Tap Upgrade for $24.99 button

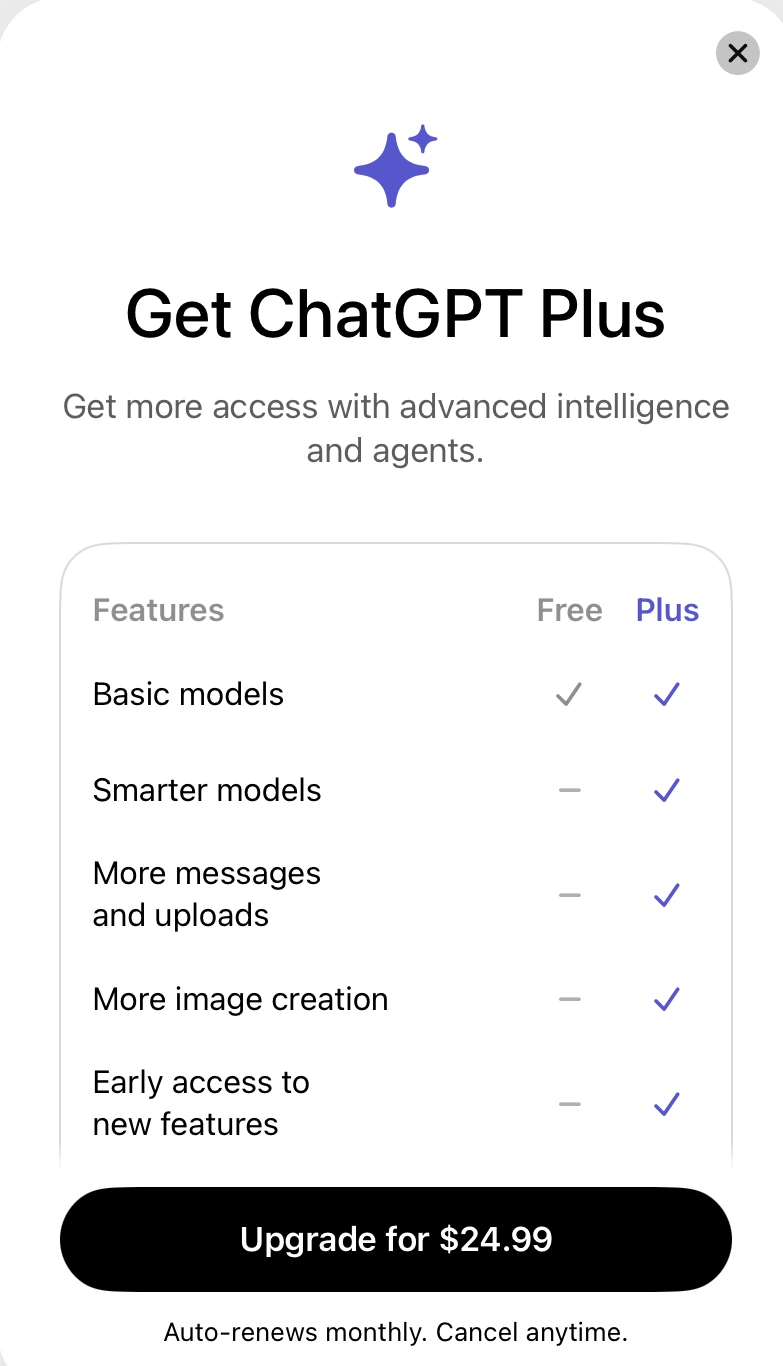(x=396, y=1240)
